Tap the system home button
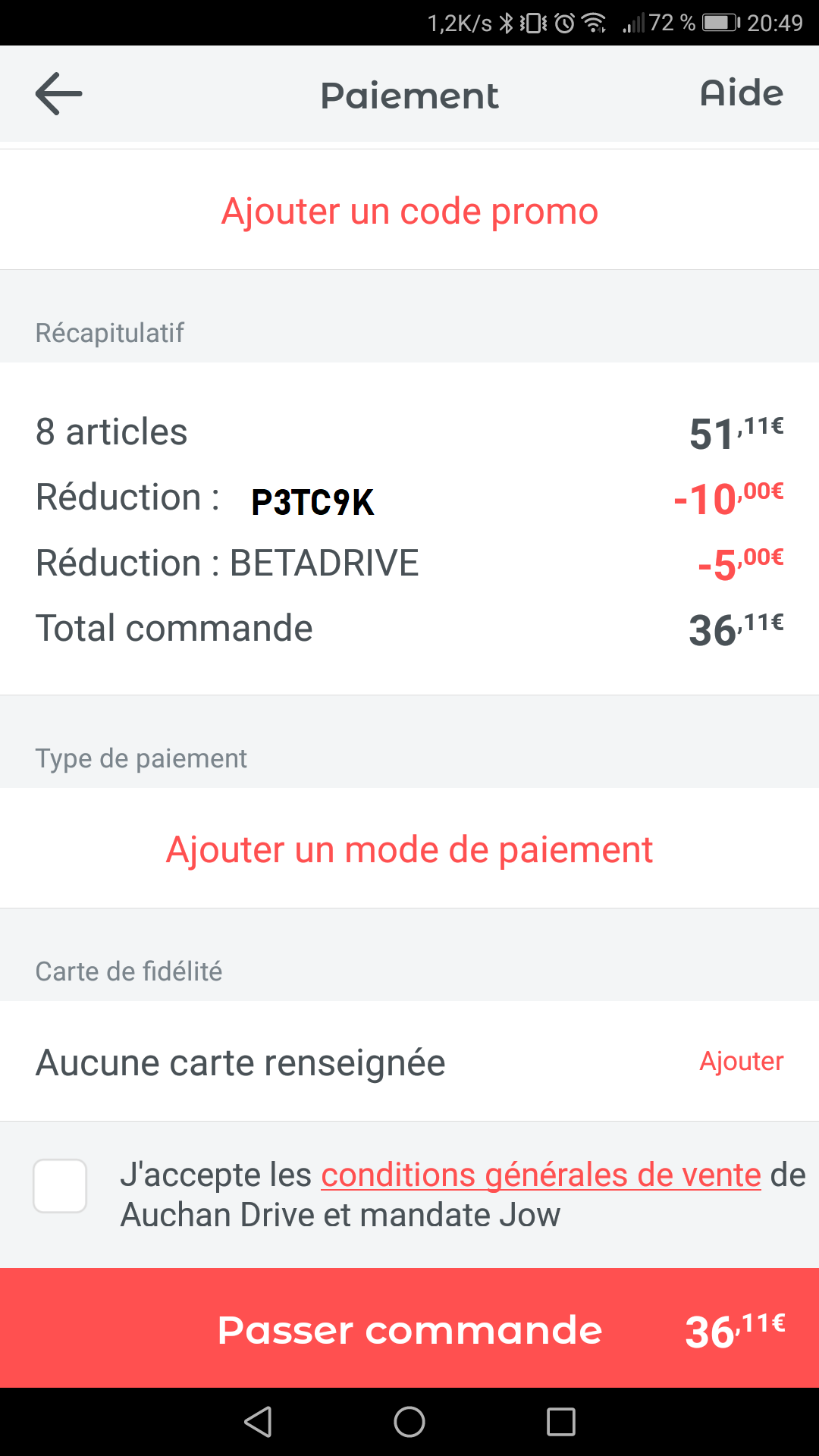This screenshot has width=819, height=1456. pyautogui.click(x=409, y=1422)
